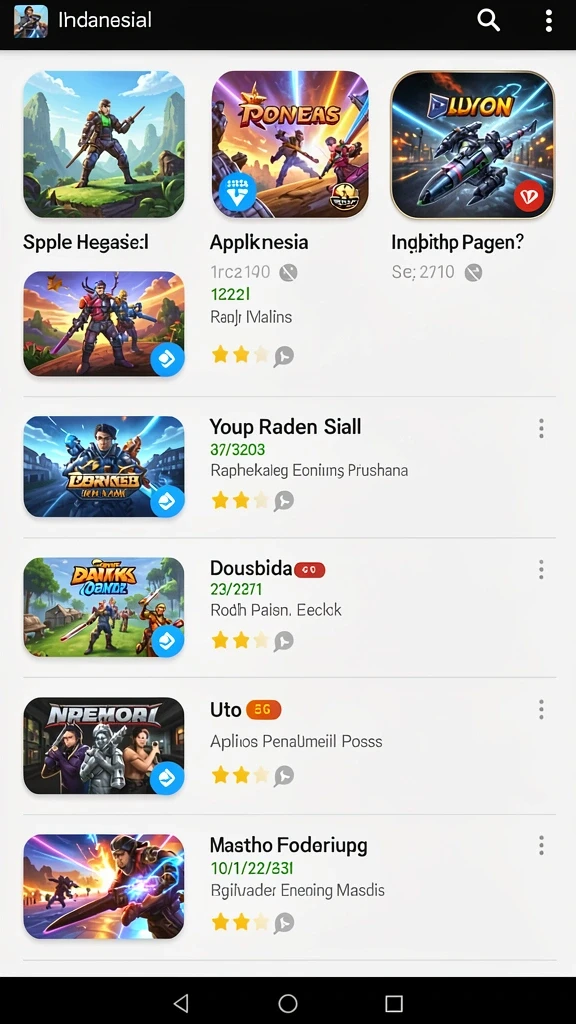Show more options for Dousbida
The width and height of the screenshot is (576, 1024).
(x=541, y=569)
